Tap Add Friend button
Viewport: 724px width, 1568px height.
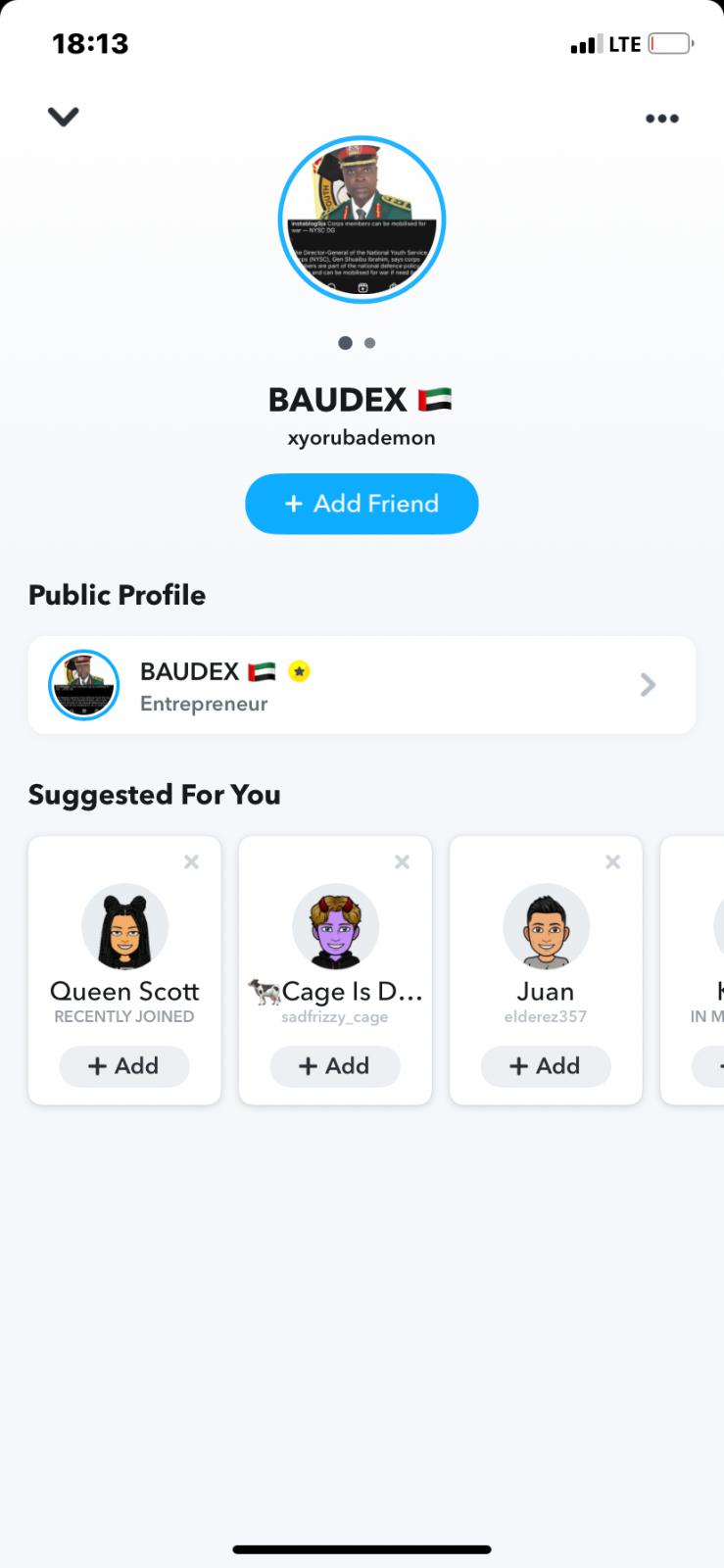pyautogui.click(x=362, y=504)
